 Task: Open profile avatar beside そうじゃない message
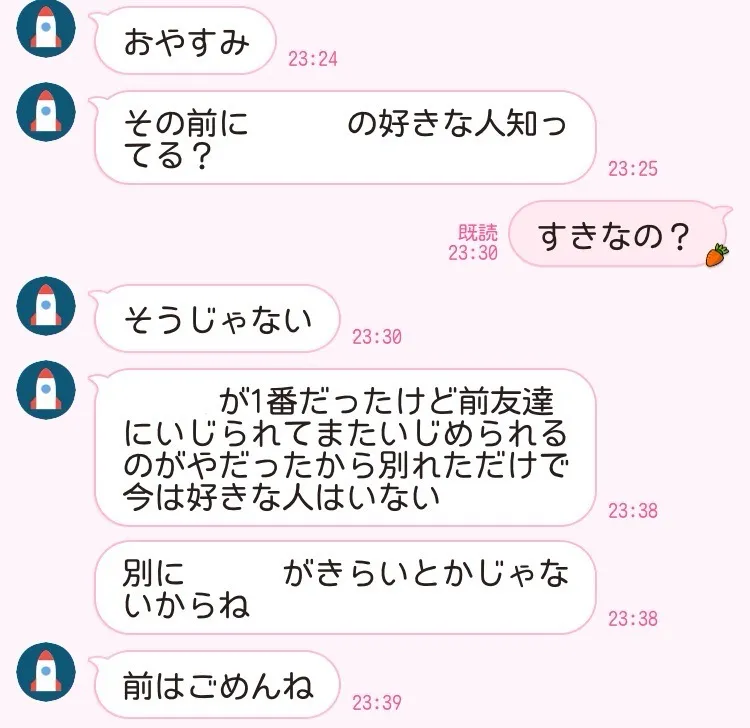[x=46, y=306]
